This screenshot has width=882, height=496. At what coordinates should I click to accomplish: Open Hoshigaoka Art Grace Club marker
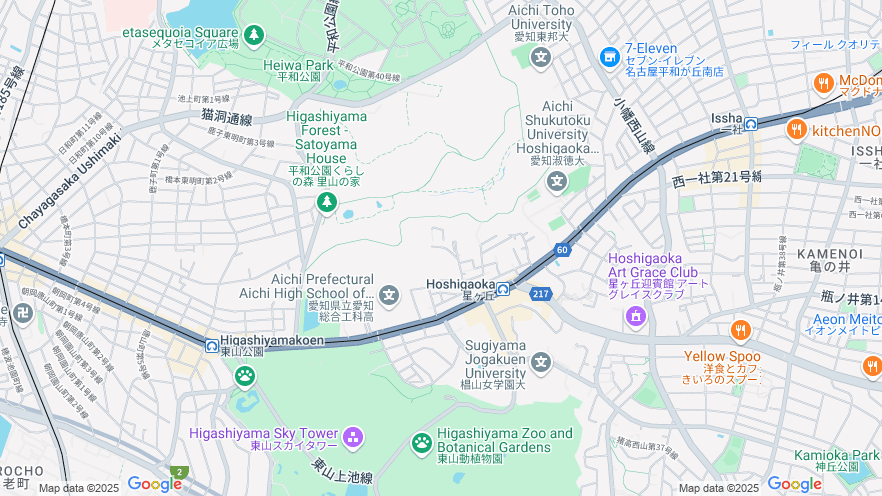634,317
